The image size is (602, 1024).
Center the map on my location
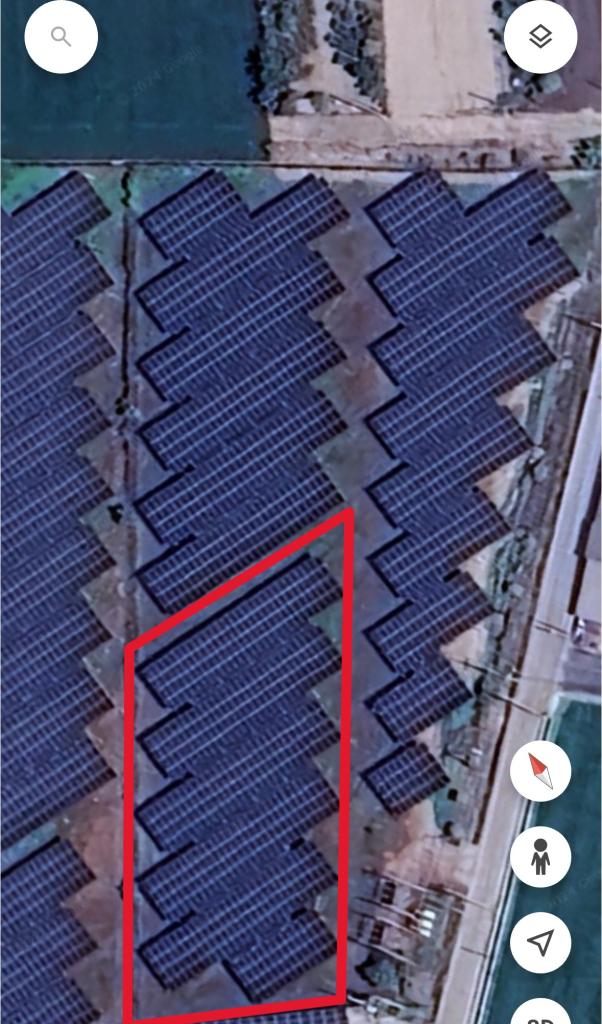pyautogui.click(x=541, y=942)
